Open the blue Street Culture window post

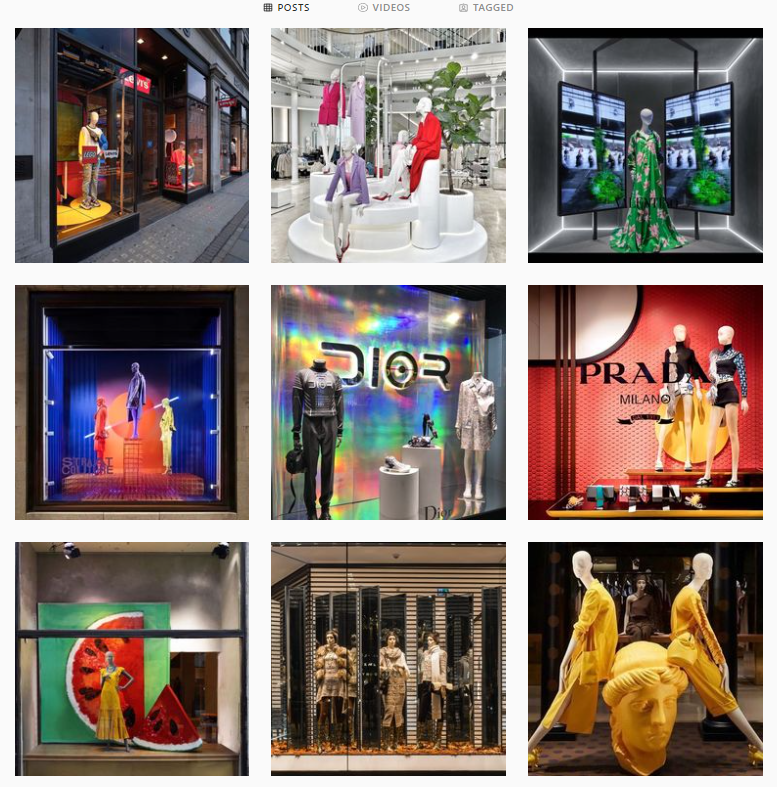pos(132,403)
